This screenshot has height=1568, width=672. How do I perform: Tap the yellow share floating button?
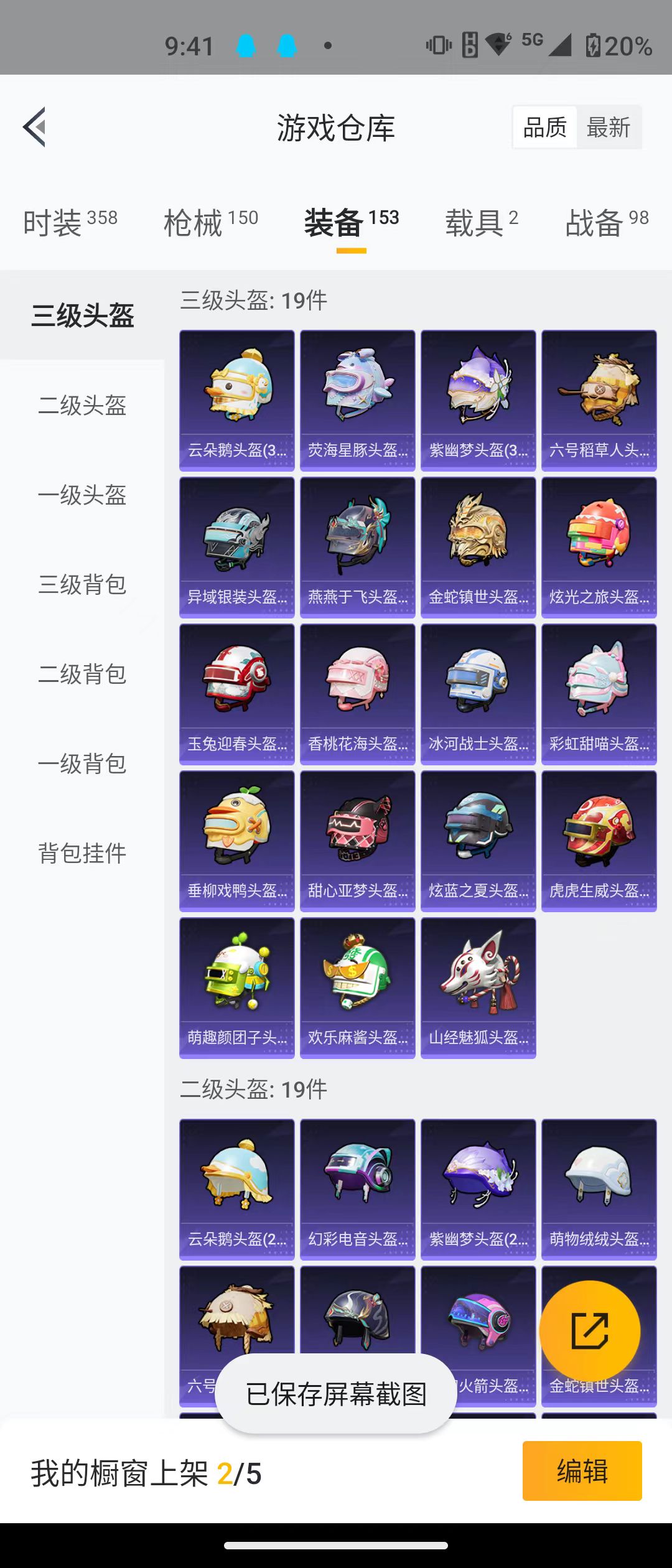click(590, 1331)
